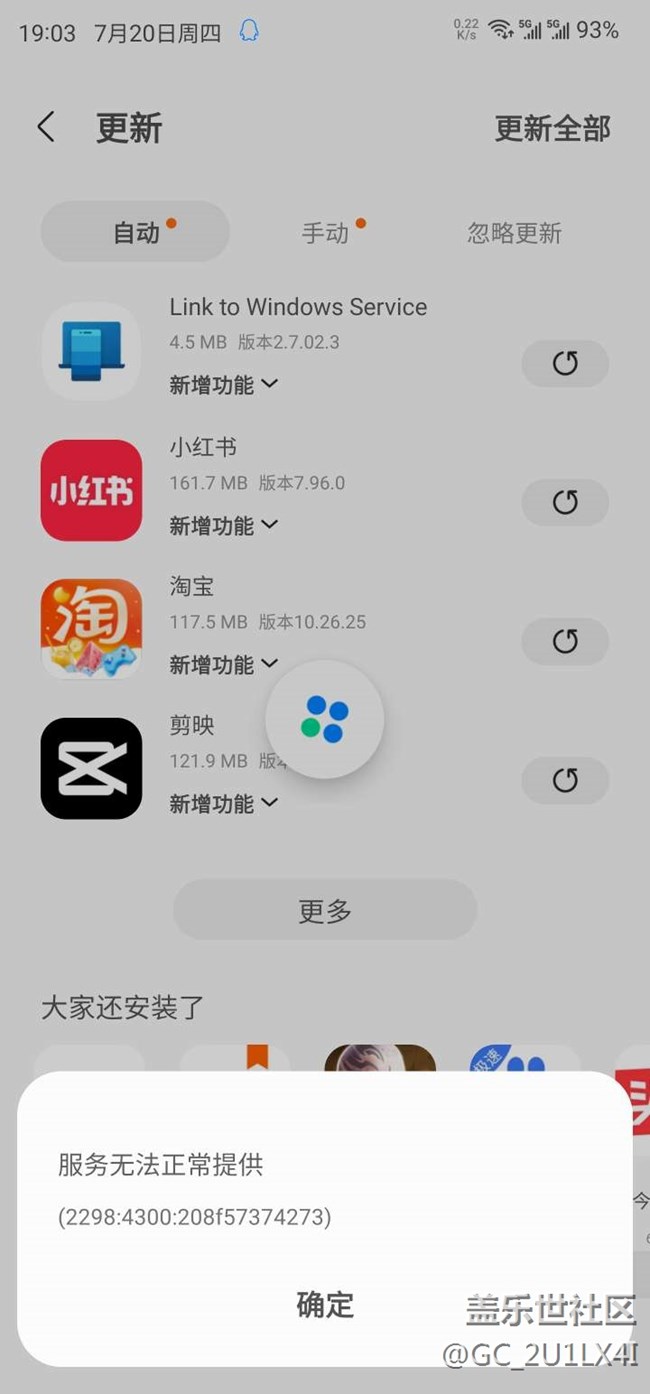Expand 新增功能 under 小红书
This screenshot has width=650, height=1394.
coord(223,525)
